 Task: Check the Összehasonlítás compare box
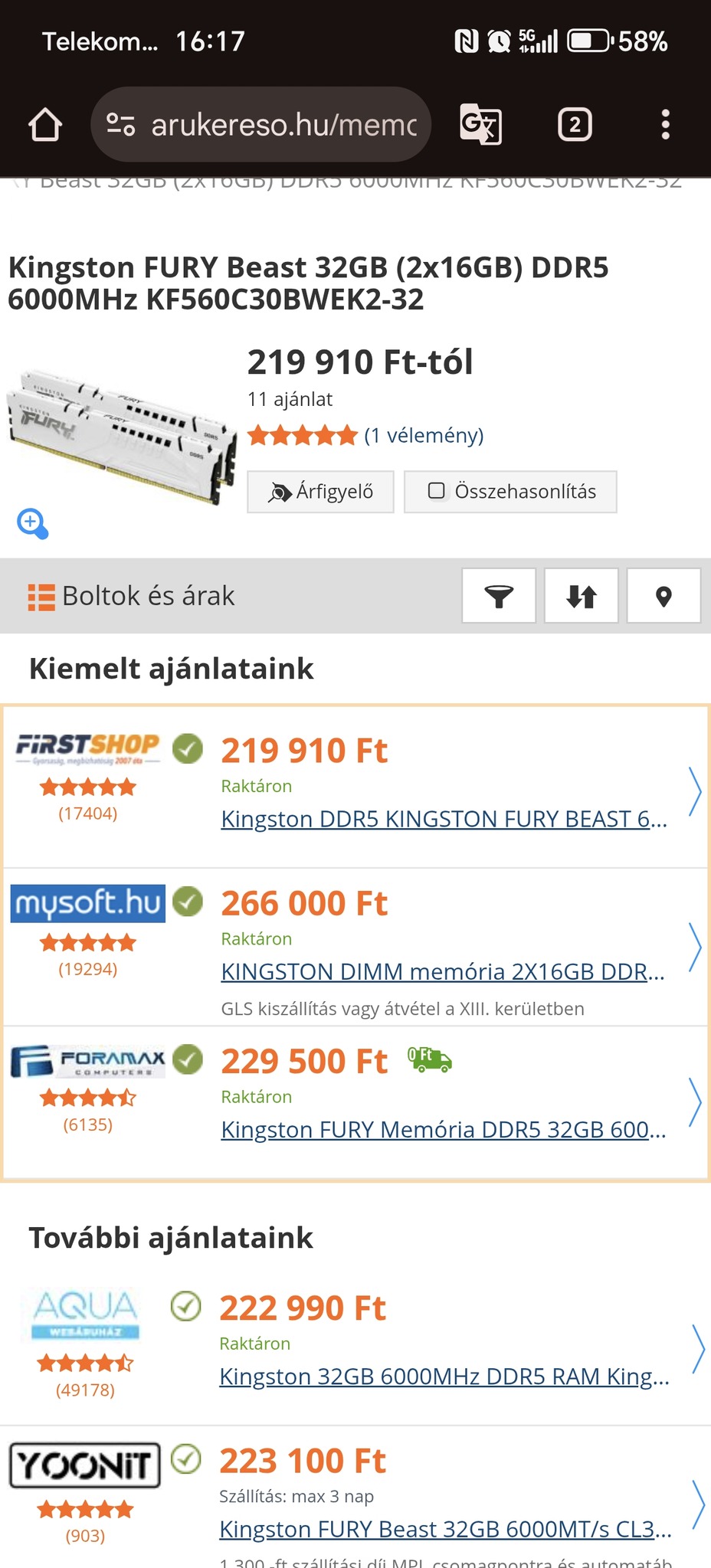point(437,491)
